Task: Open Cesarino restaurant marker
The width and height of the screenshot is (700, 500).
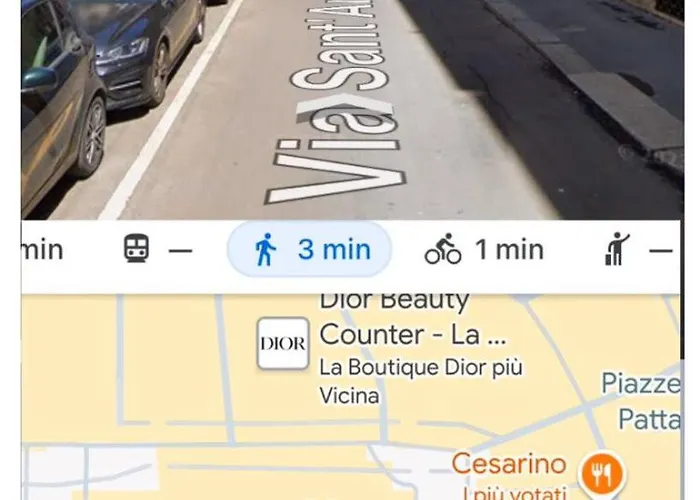Action: click(x=603, y=470)
